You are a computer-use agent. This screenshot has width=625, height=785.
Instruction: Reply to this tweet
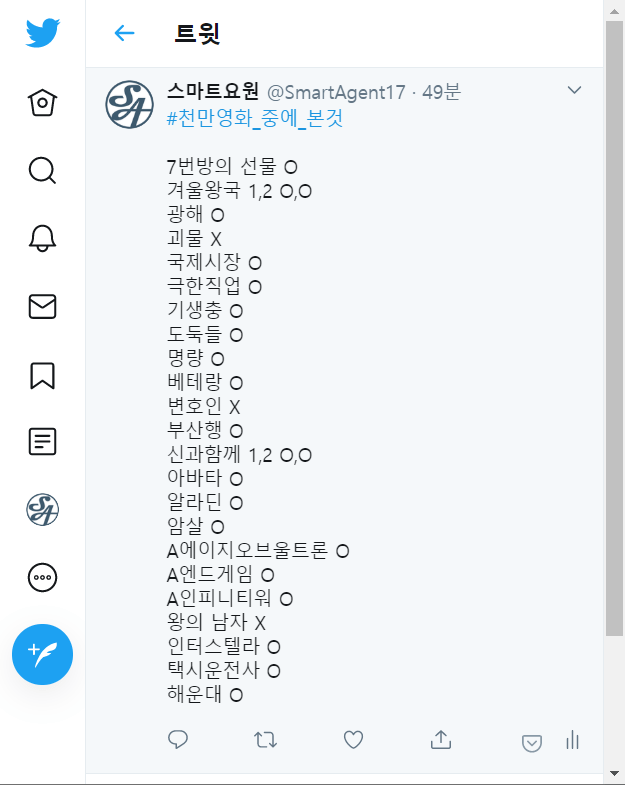[178, 740]
